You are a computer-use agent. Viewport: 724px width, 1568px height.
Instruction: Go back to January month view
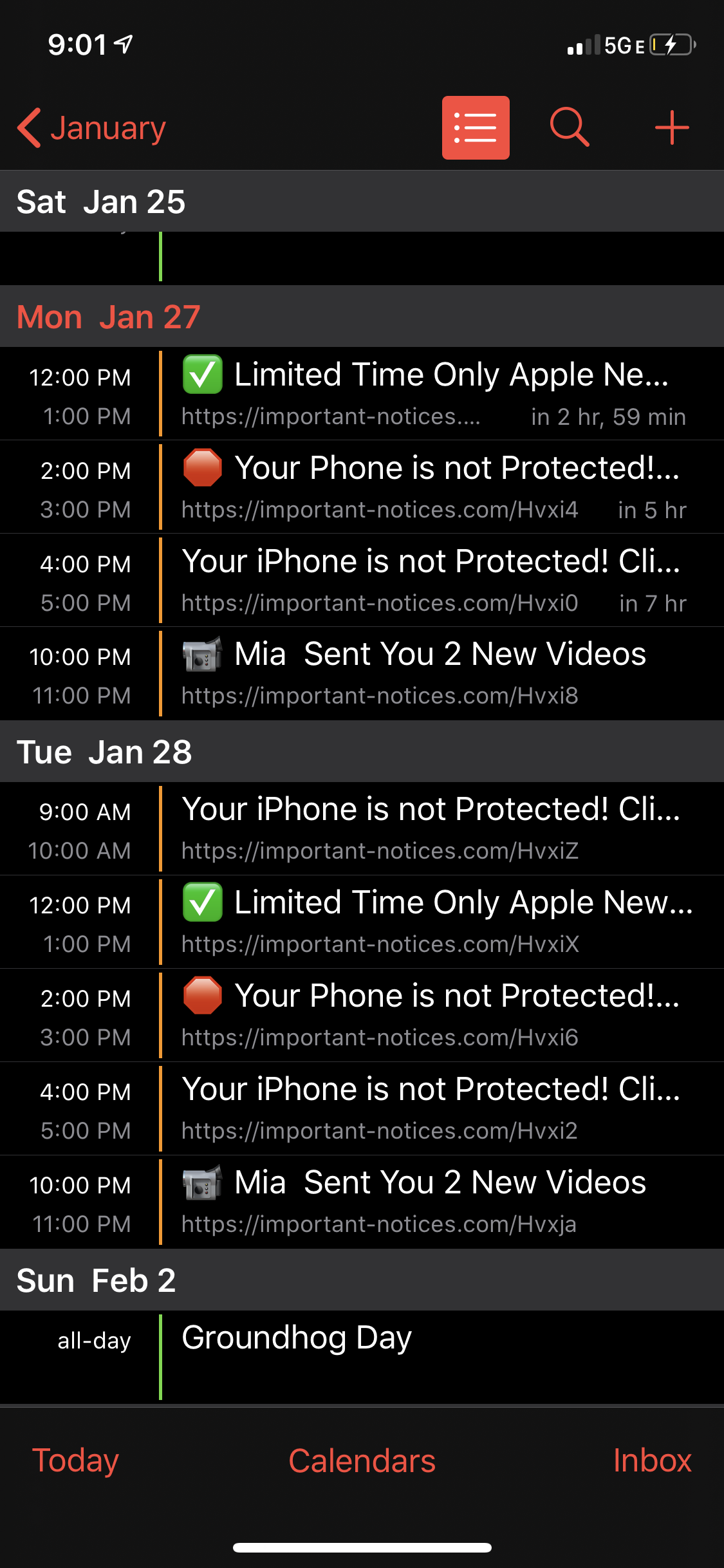coord(92,128)
